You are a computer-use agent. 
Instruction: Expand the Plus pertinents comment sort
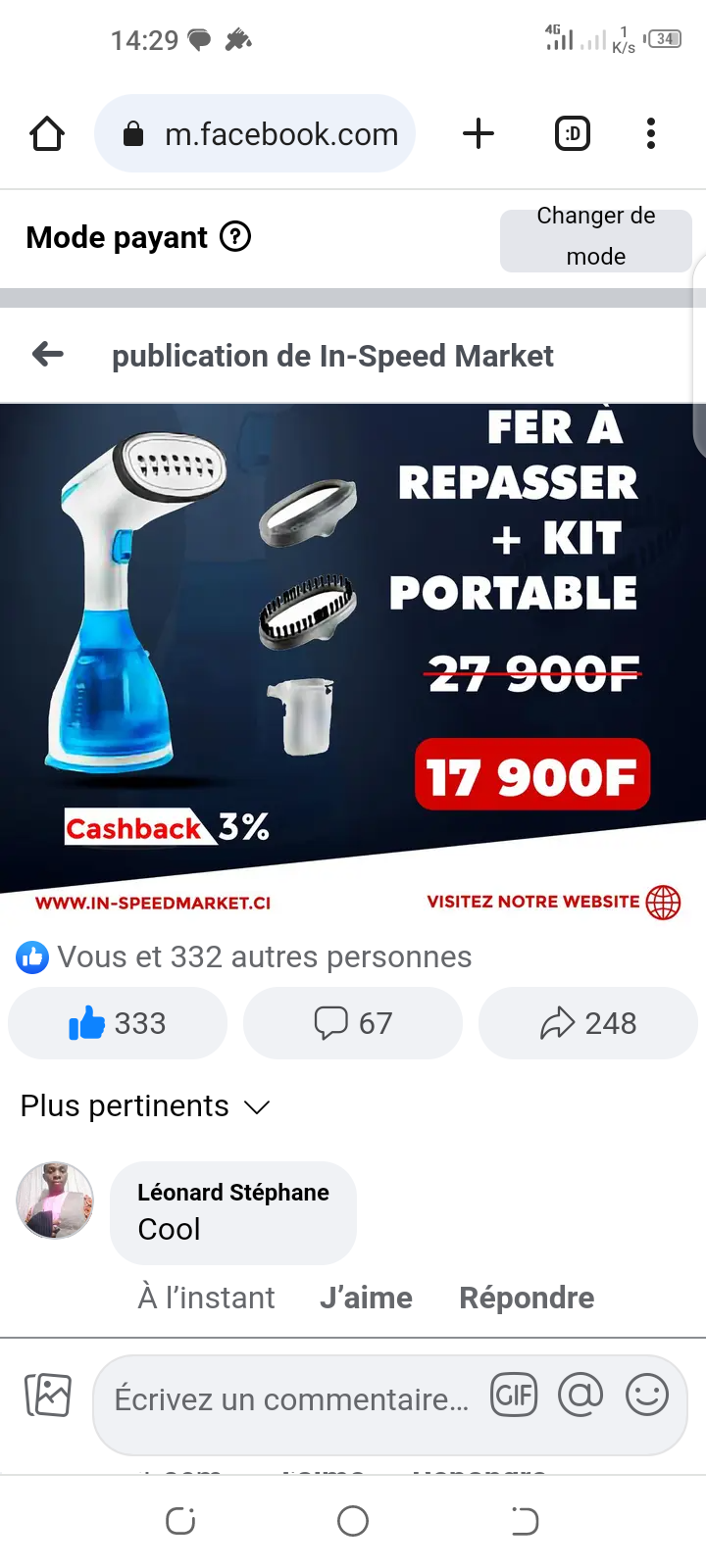point(145,1106)
